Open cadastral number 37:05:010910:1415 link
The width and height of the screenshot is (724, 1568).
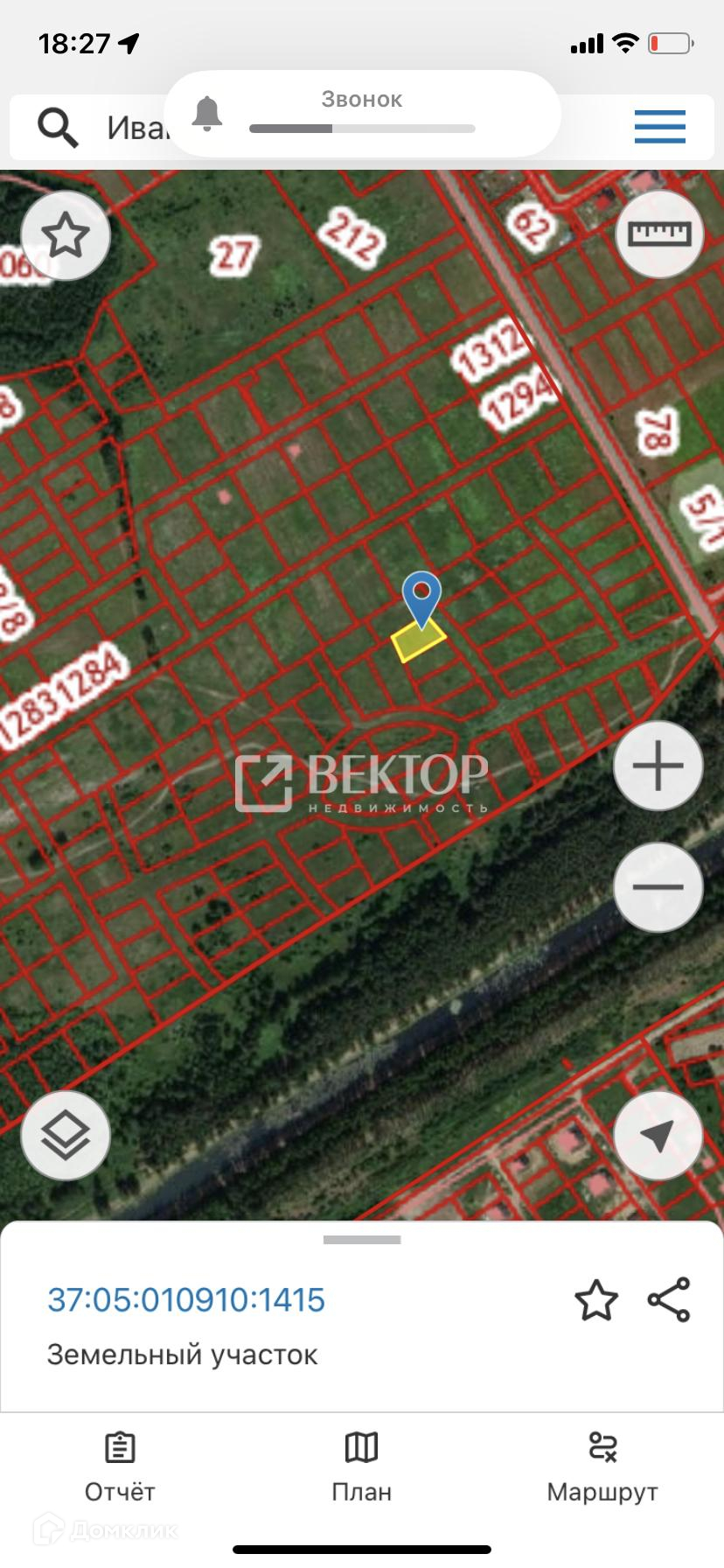[186, 1299]
